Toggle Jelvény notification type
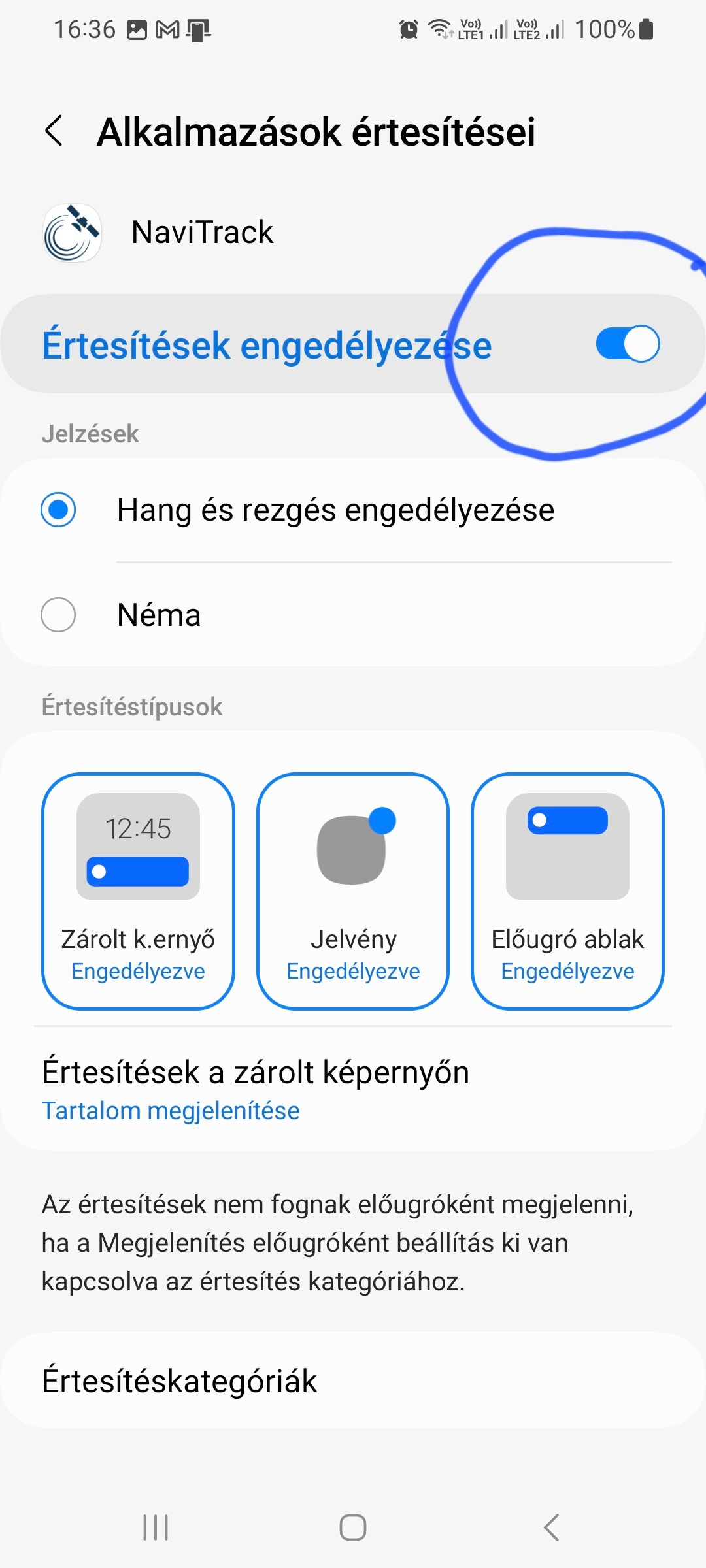The width and height of the screenshot is (706, 1568). tap(353, 891)
